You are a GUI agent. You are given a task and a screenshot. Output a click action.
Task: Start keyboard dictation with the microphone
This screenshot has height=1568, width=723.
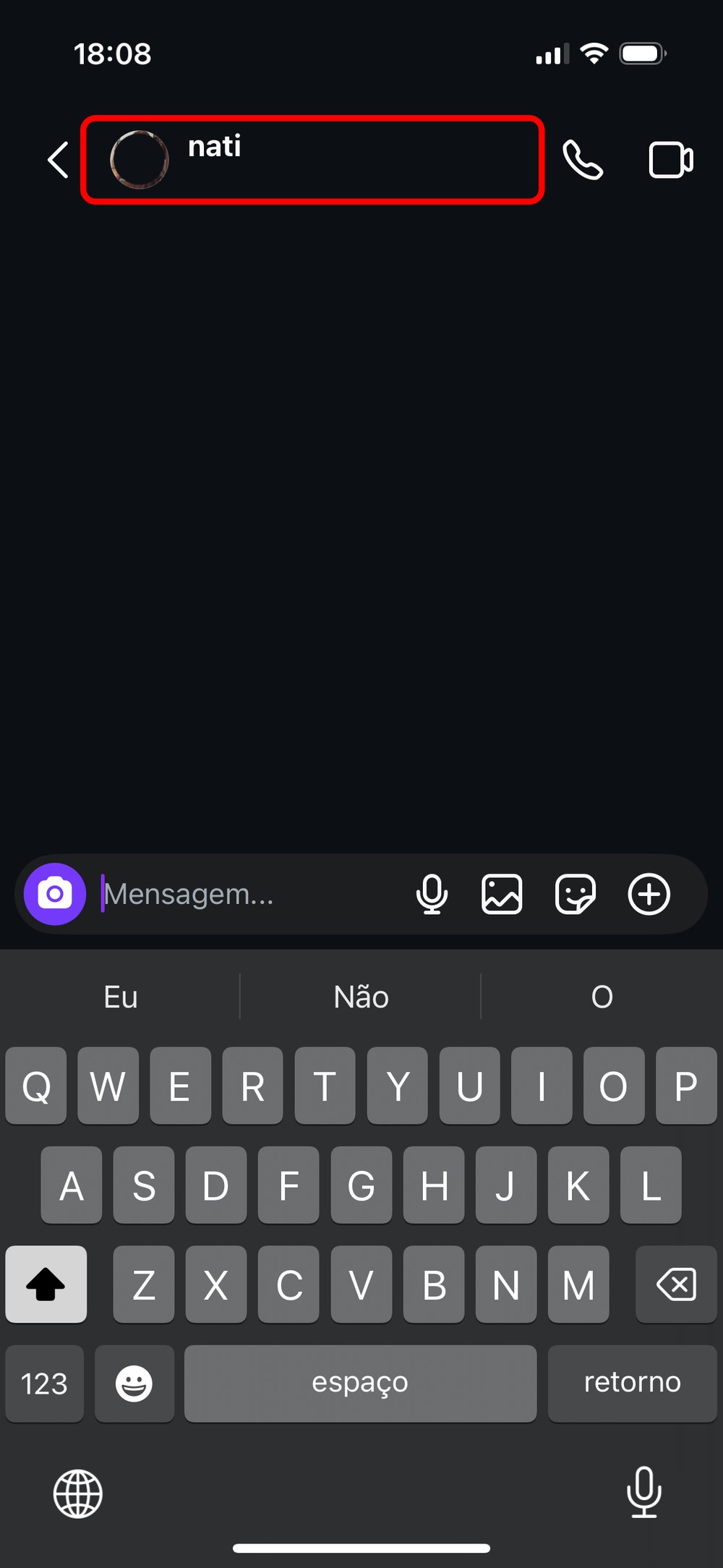[643, 1492]
